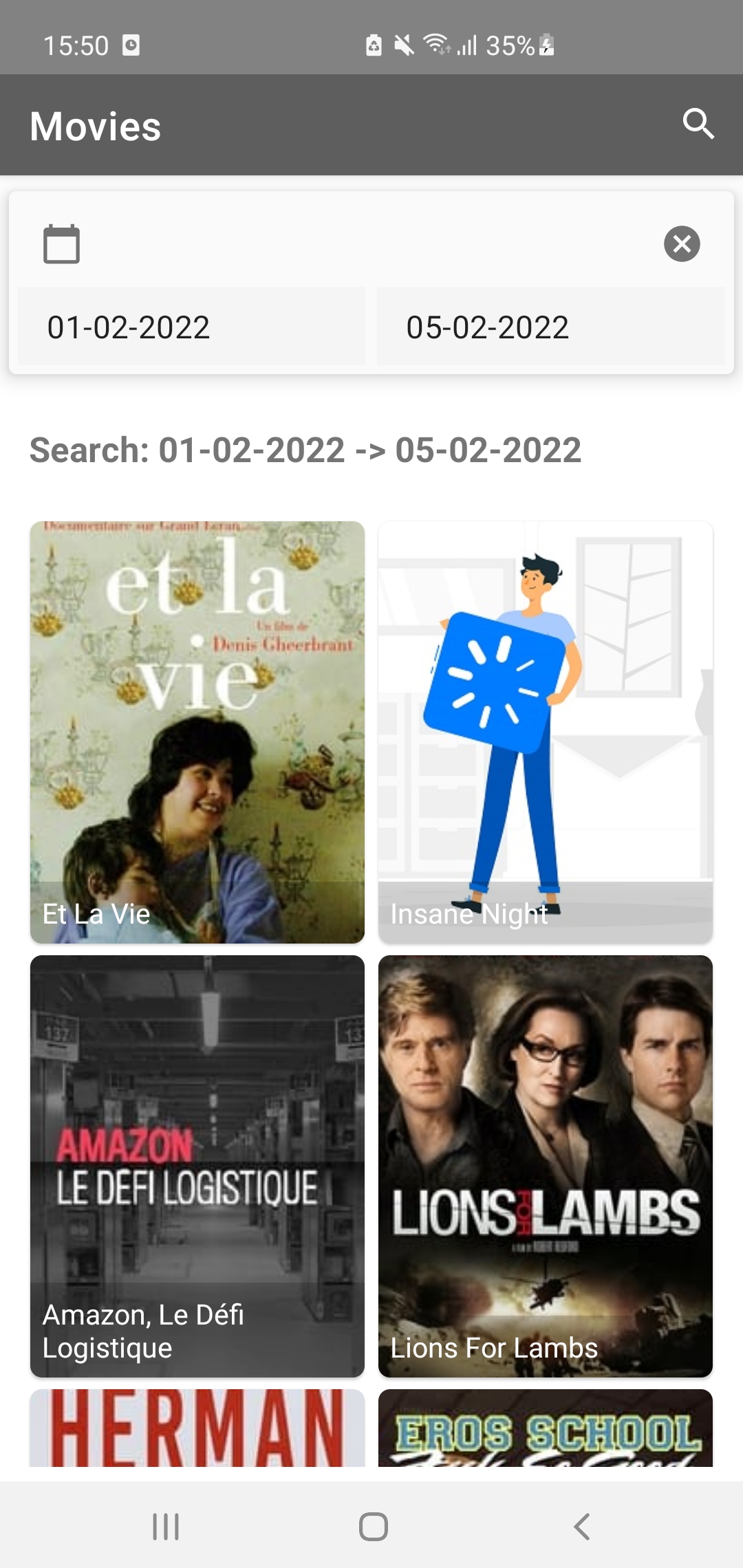Viewport: 743px width, 1568px height.
Task: Open search from the Movies bar
Action: tap(698, 124)
